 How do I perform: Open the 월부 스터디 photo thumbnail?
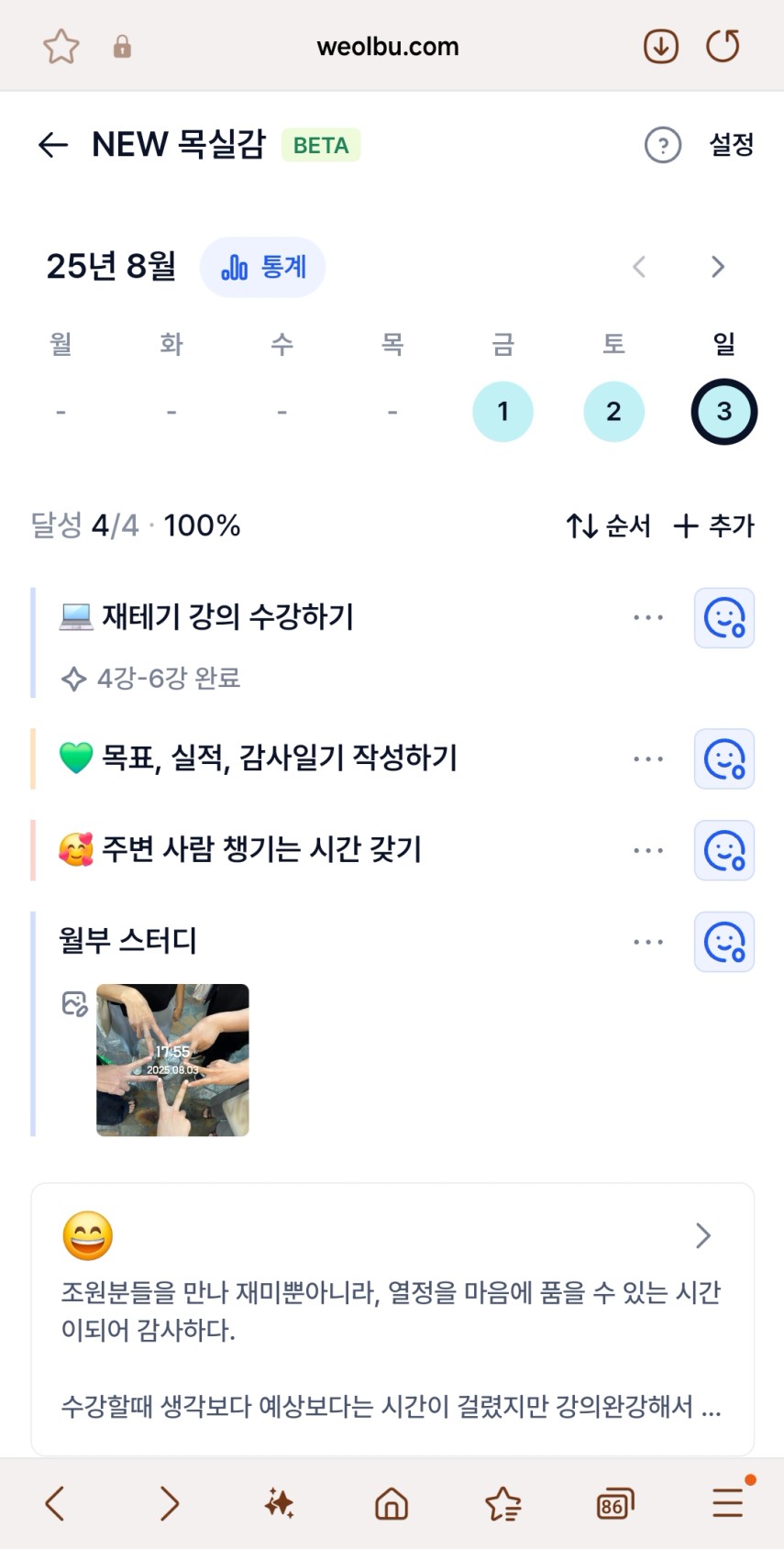(172, 1060)
